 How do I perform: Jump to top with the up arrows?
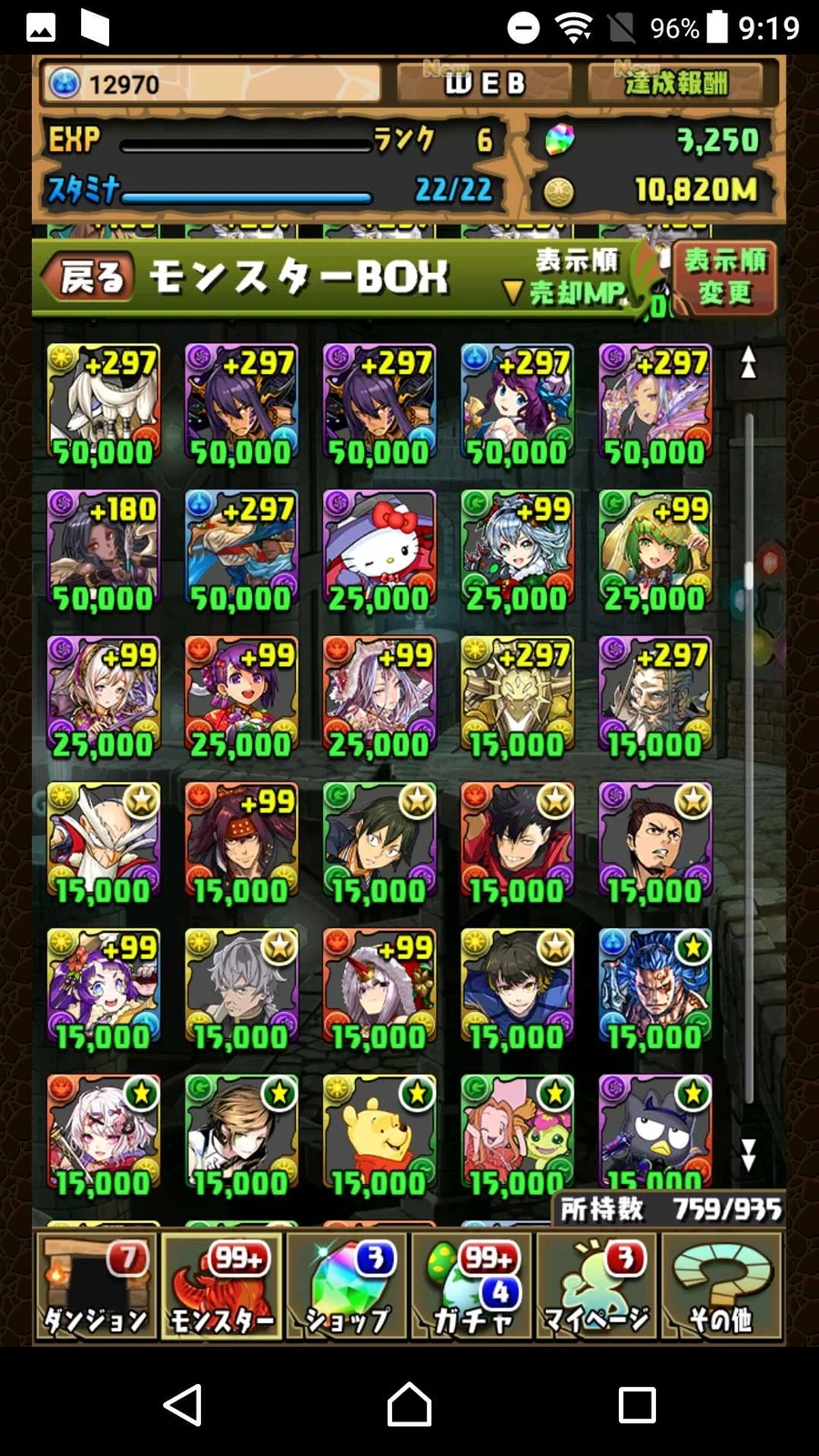coord(748,362)
